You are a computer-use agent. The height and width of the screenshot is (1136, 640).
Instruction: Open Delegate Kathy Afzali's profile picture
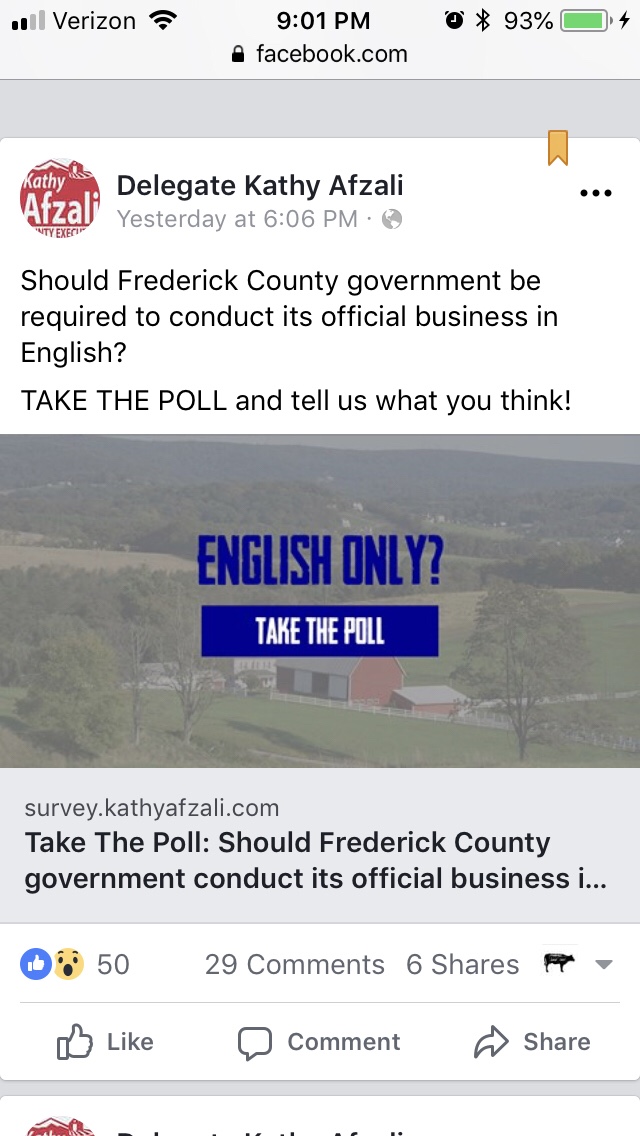60,198
